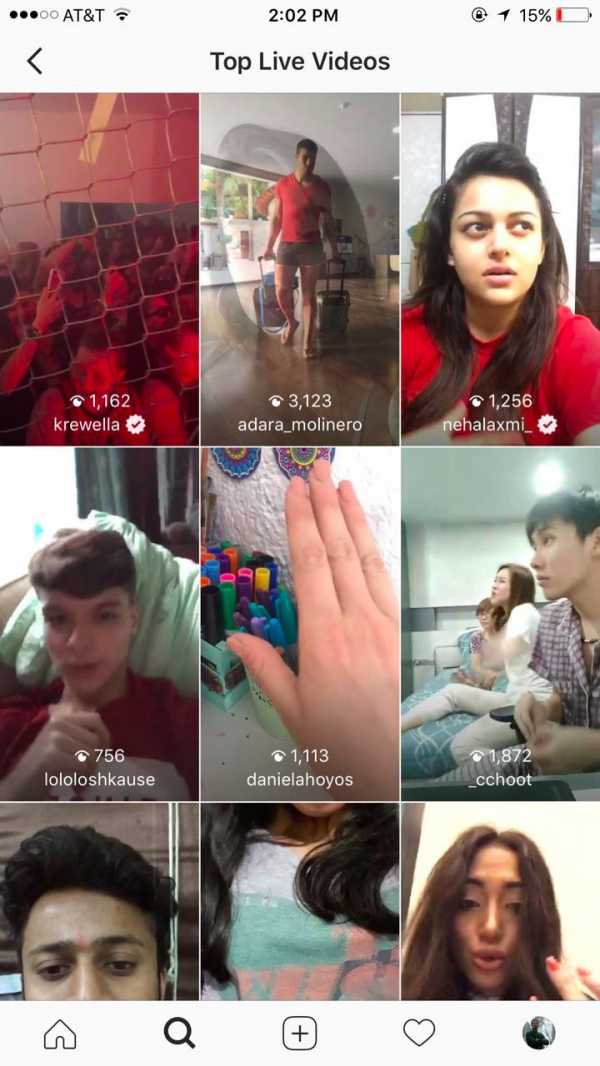Open nehalaxmi_'s live stream

pyautogui.click(x=500, y=270)
